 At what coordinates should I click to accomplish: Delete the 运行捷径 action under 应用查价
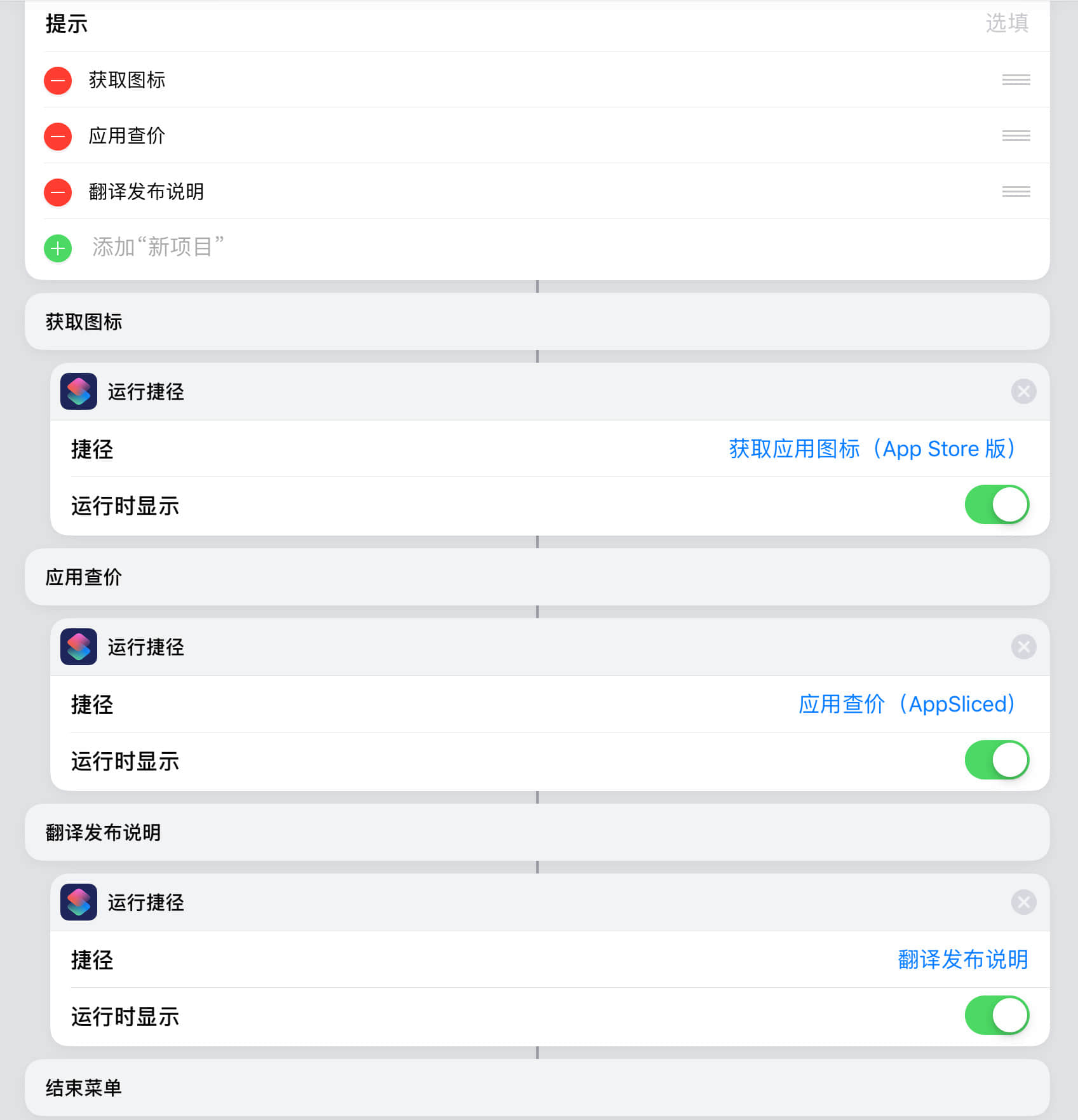(1023, 647)
